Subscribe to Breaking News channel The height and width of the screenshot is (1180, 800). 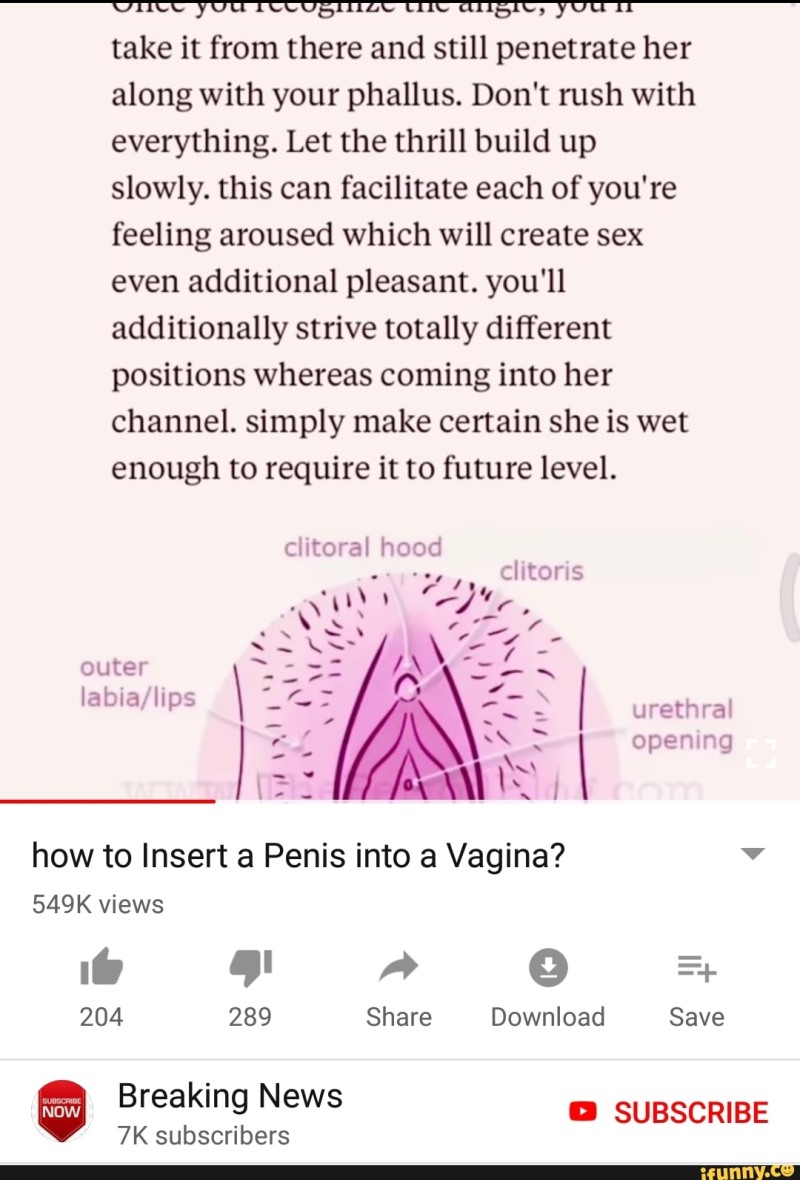(x=669, y=1112)
